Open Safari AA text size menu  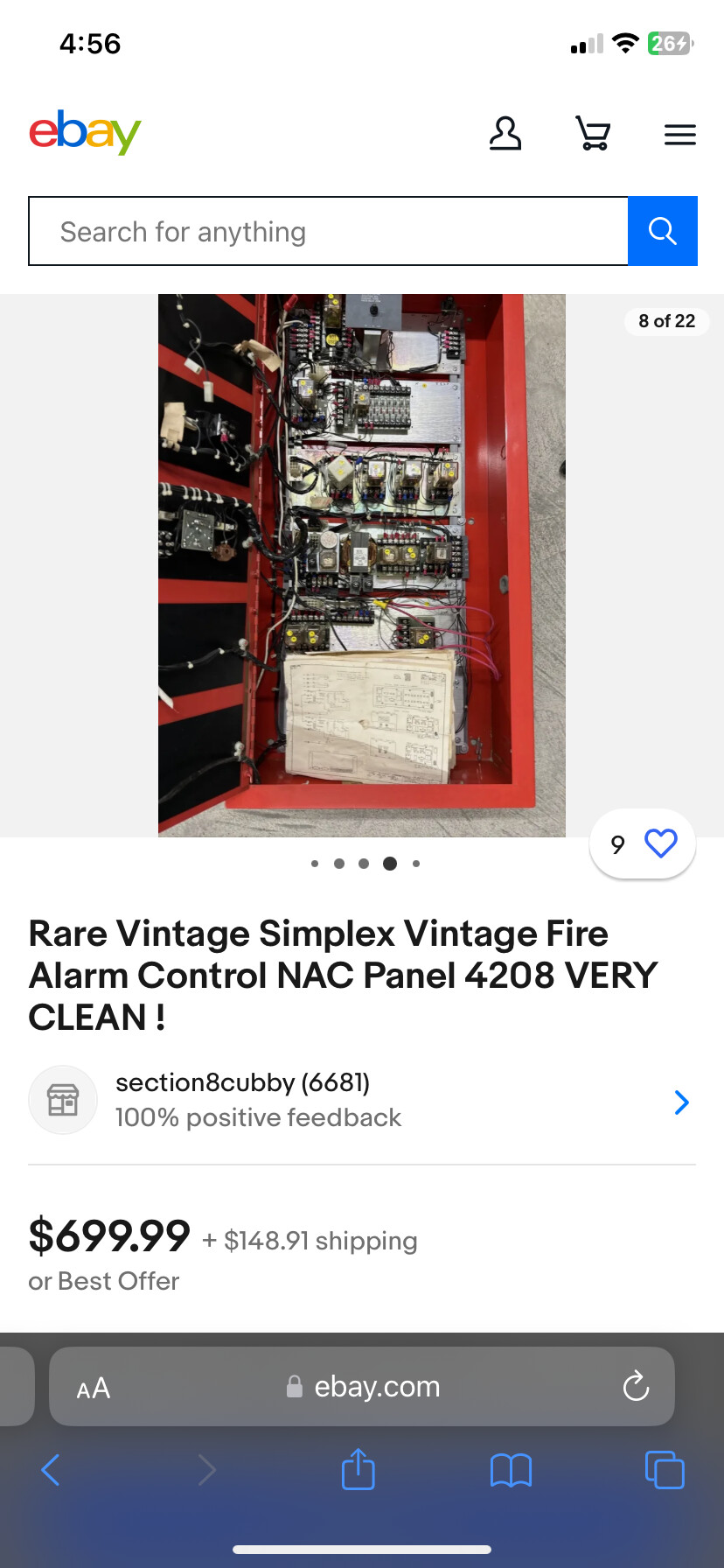point(94,1388)
